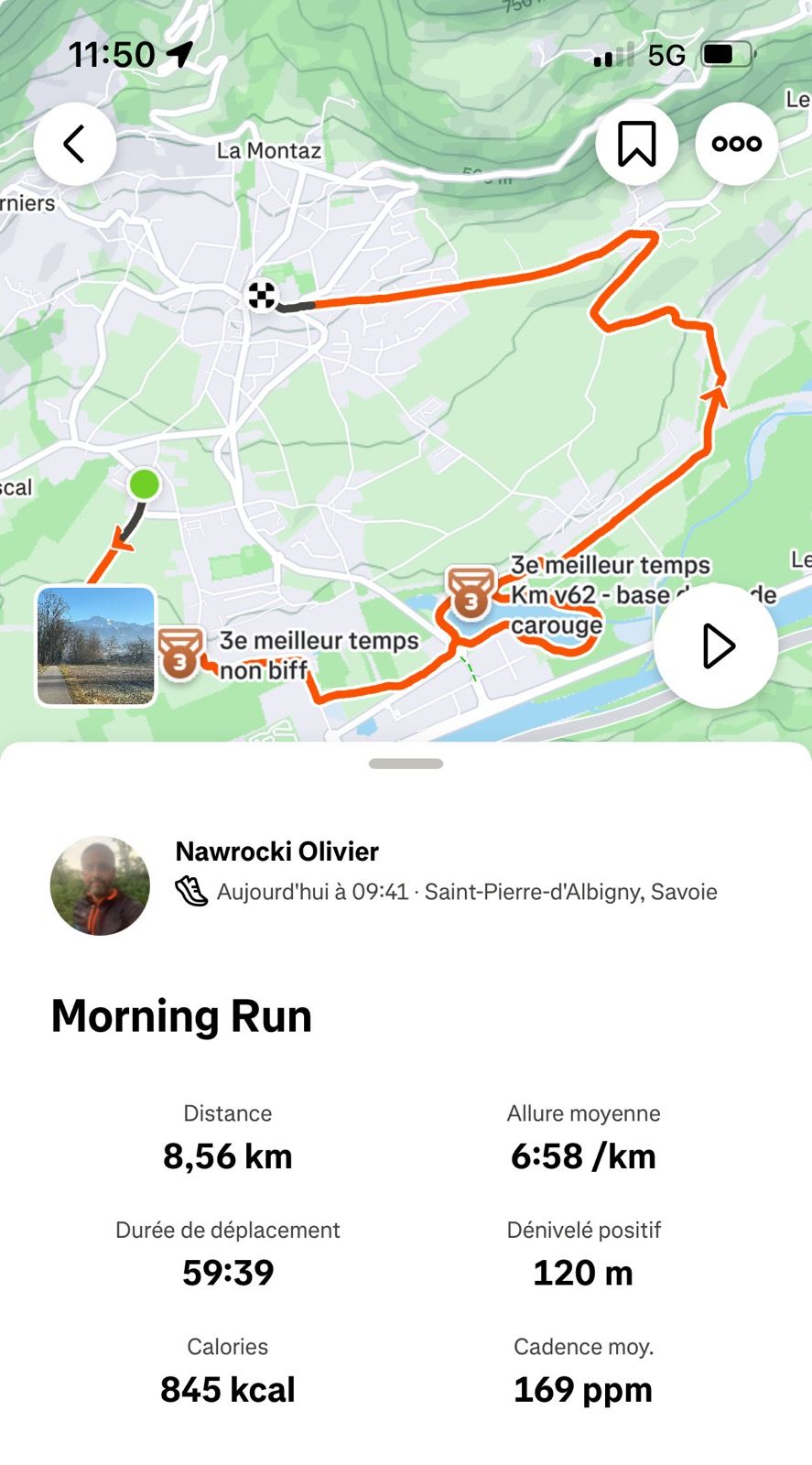
Task: Open the activity photo thumbnail on the map
Action: click(96, 646)
